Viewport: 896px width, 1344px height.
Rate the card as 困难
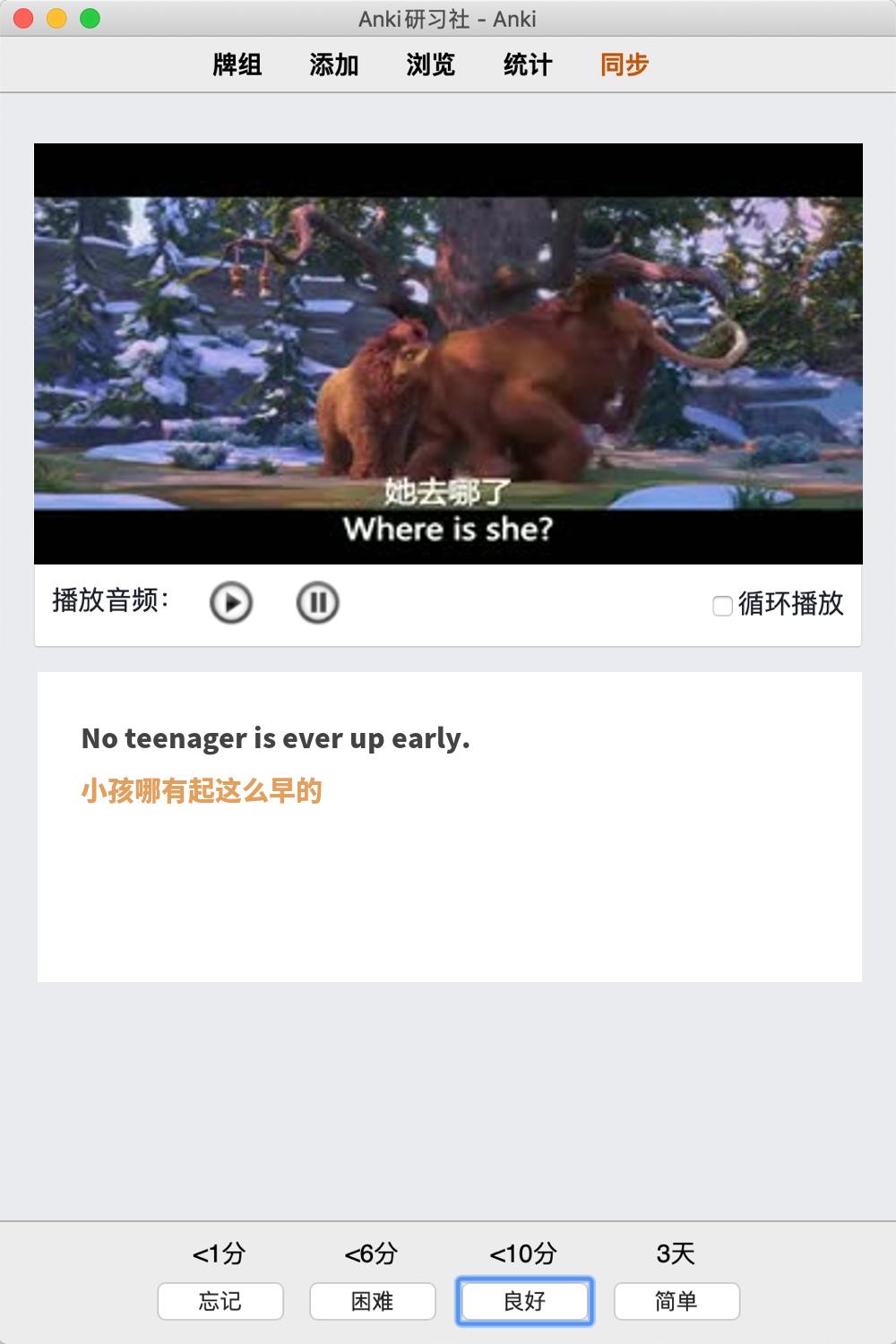click(x=373, y=1301)
